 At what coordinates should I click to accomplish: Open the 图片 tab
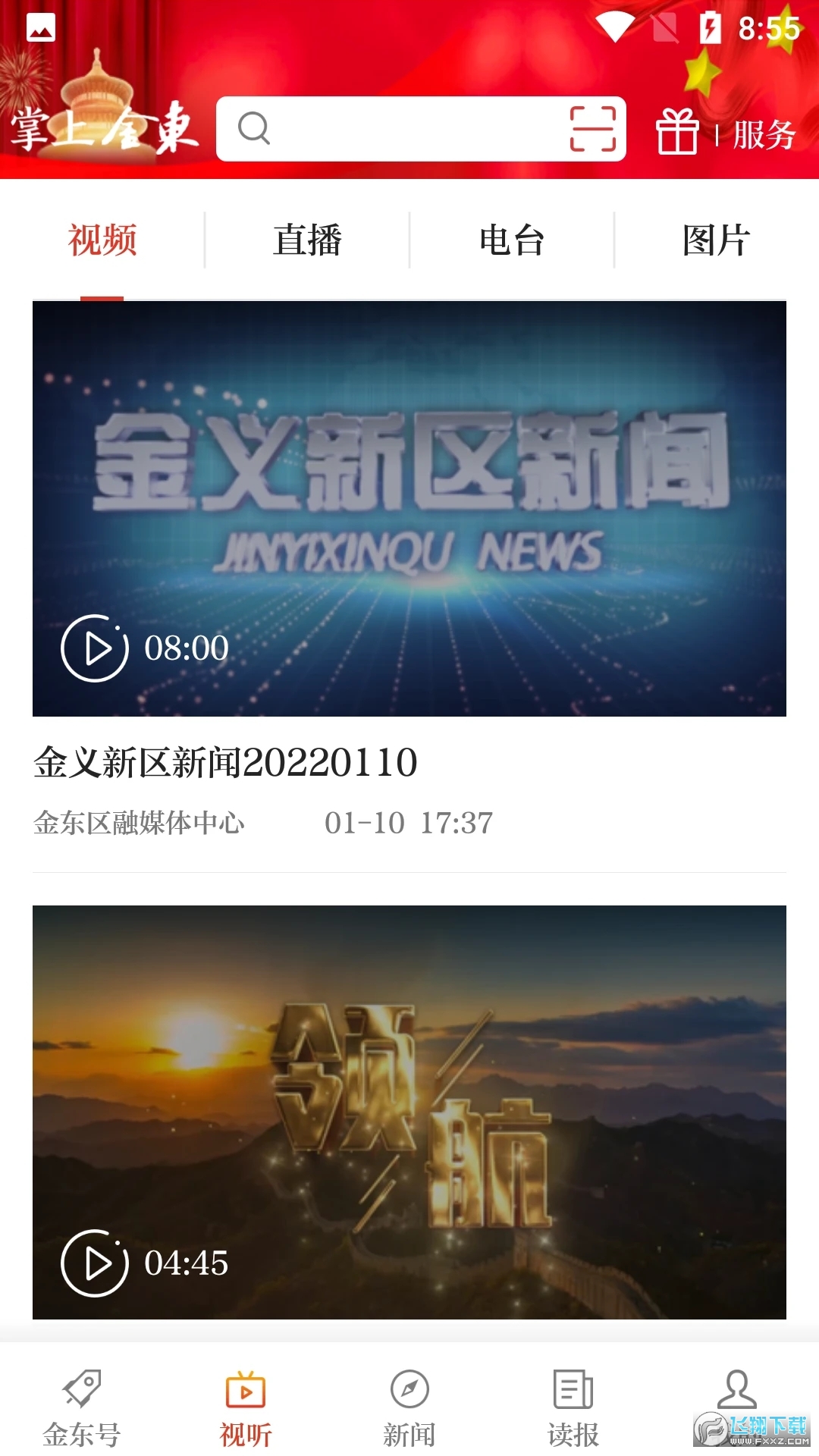coord(716,239)
